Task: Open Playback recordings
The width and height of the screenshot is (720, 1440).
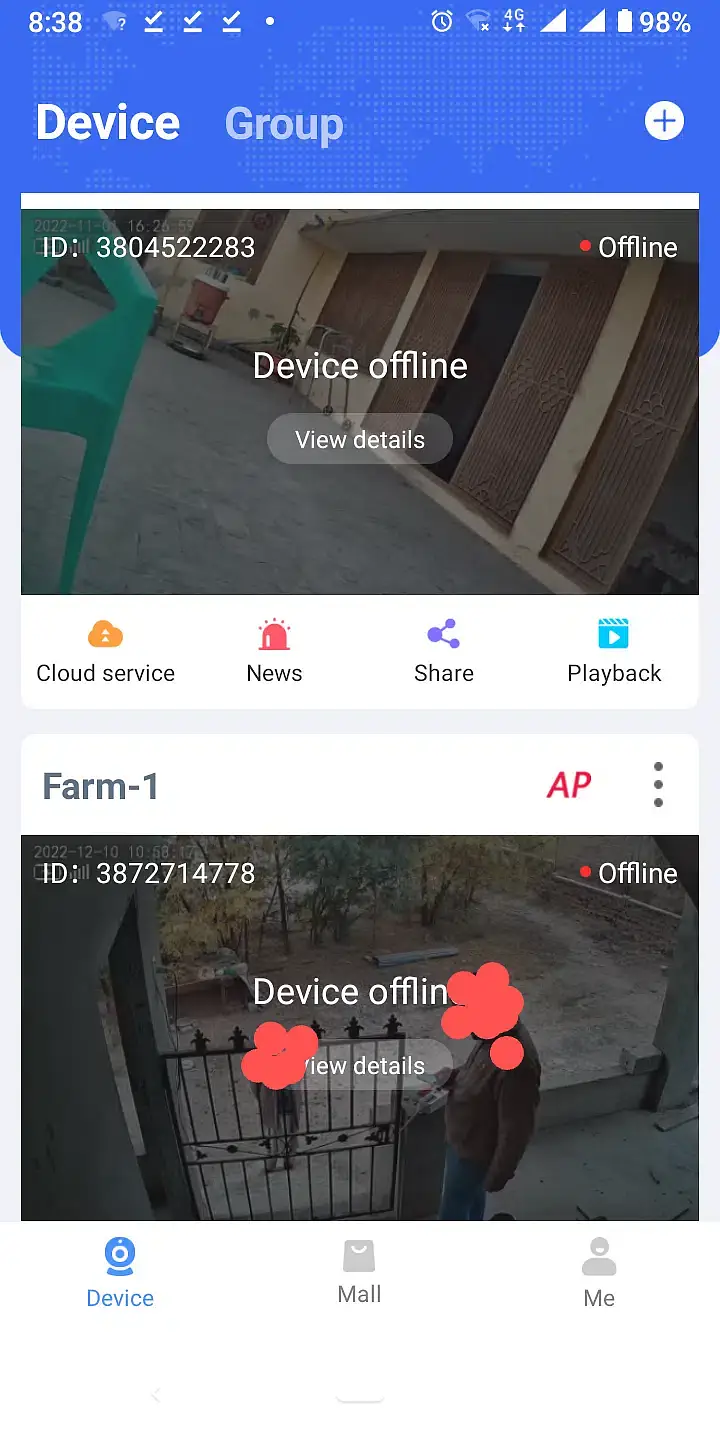Action: click(614, 652)
